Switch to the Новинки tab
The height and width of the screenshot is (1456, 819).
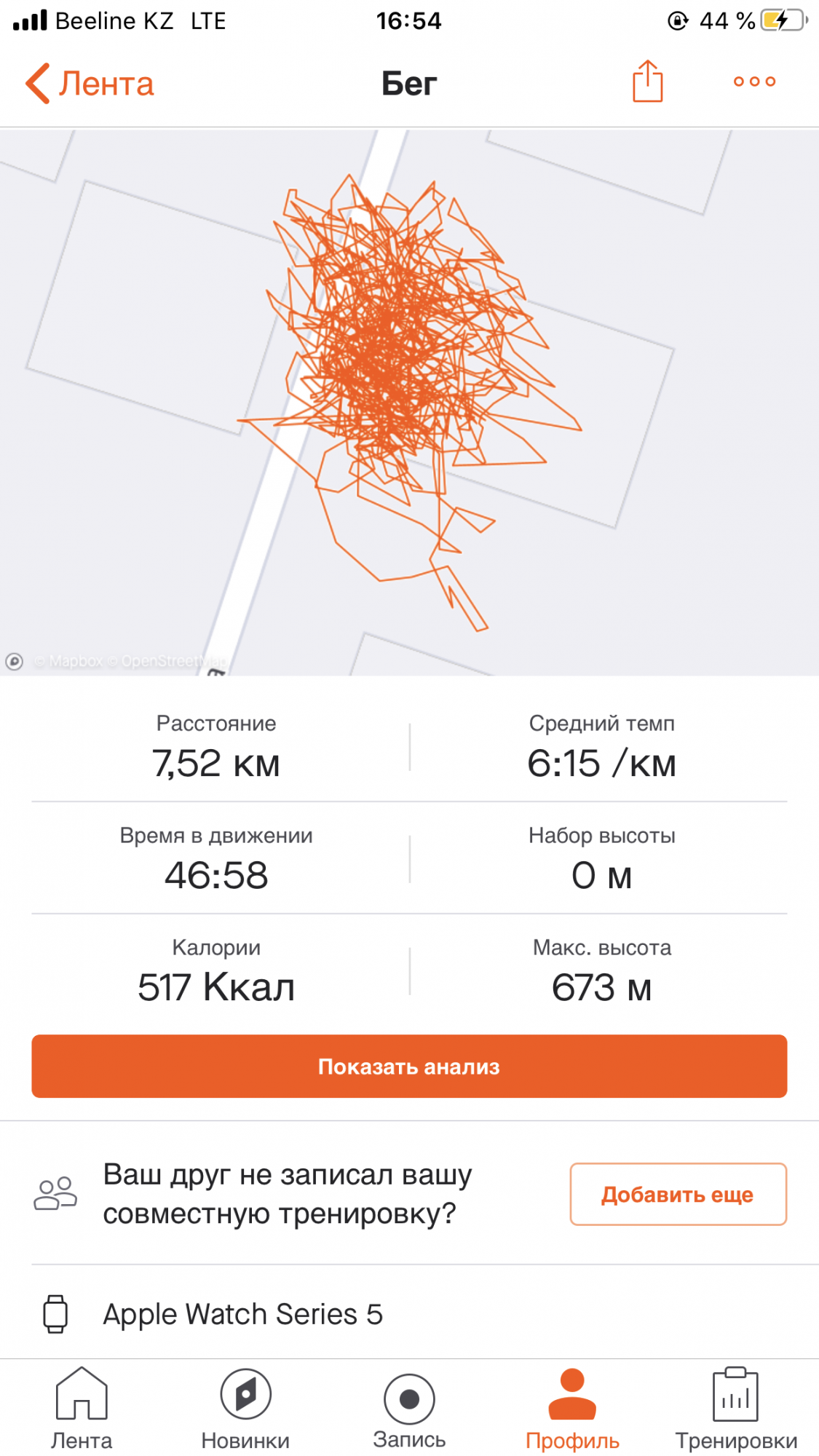(245, 1409)
